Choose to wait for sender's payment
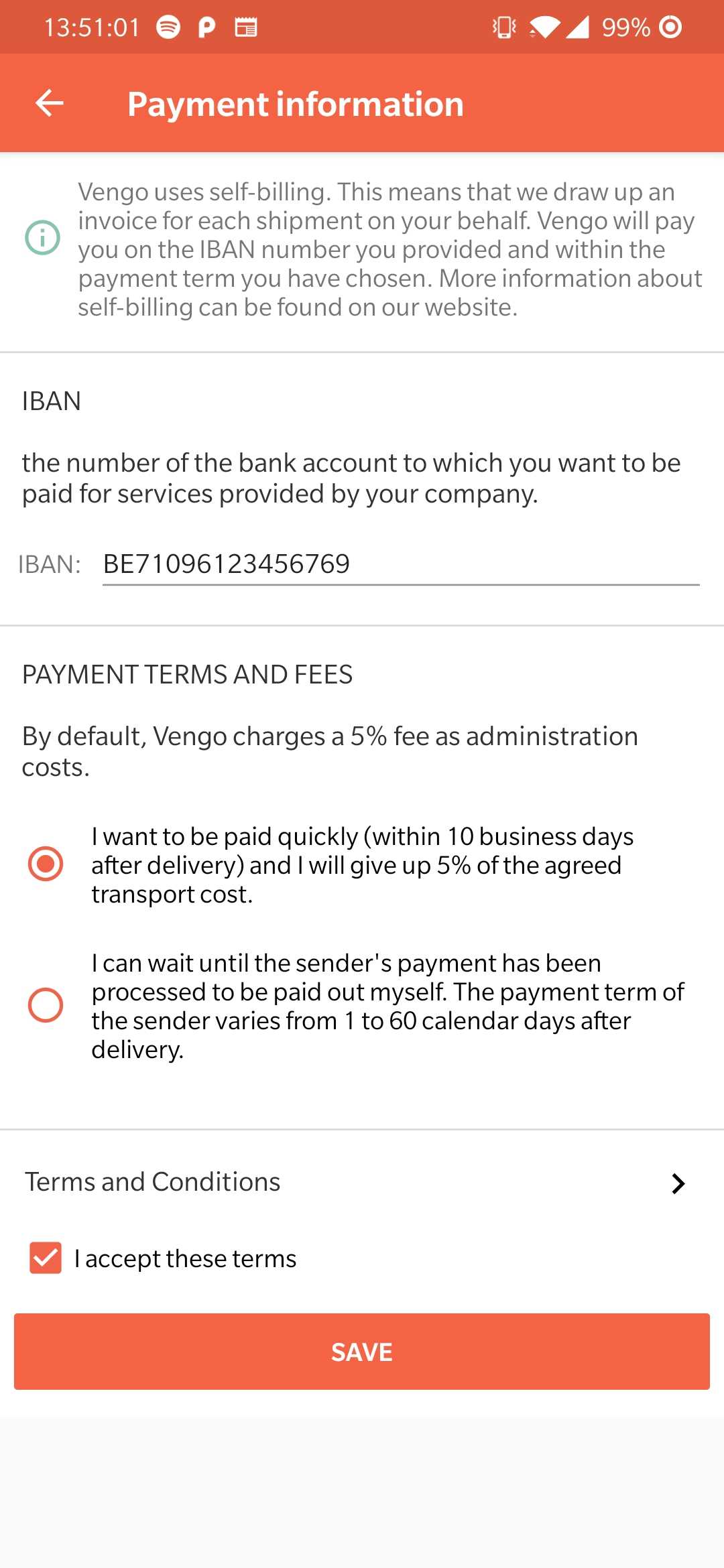 tap(46, 1005)
